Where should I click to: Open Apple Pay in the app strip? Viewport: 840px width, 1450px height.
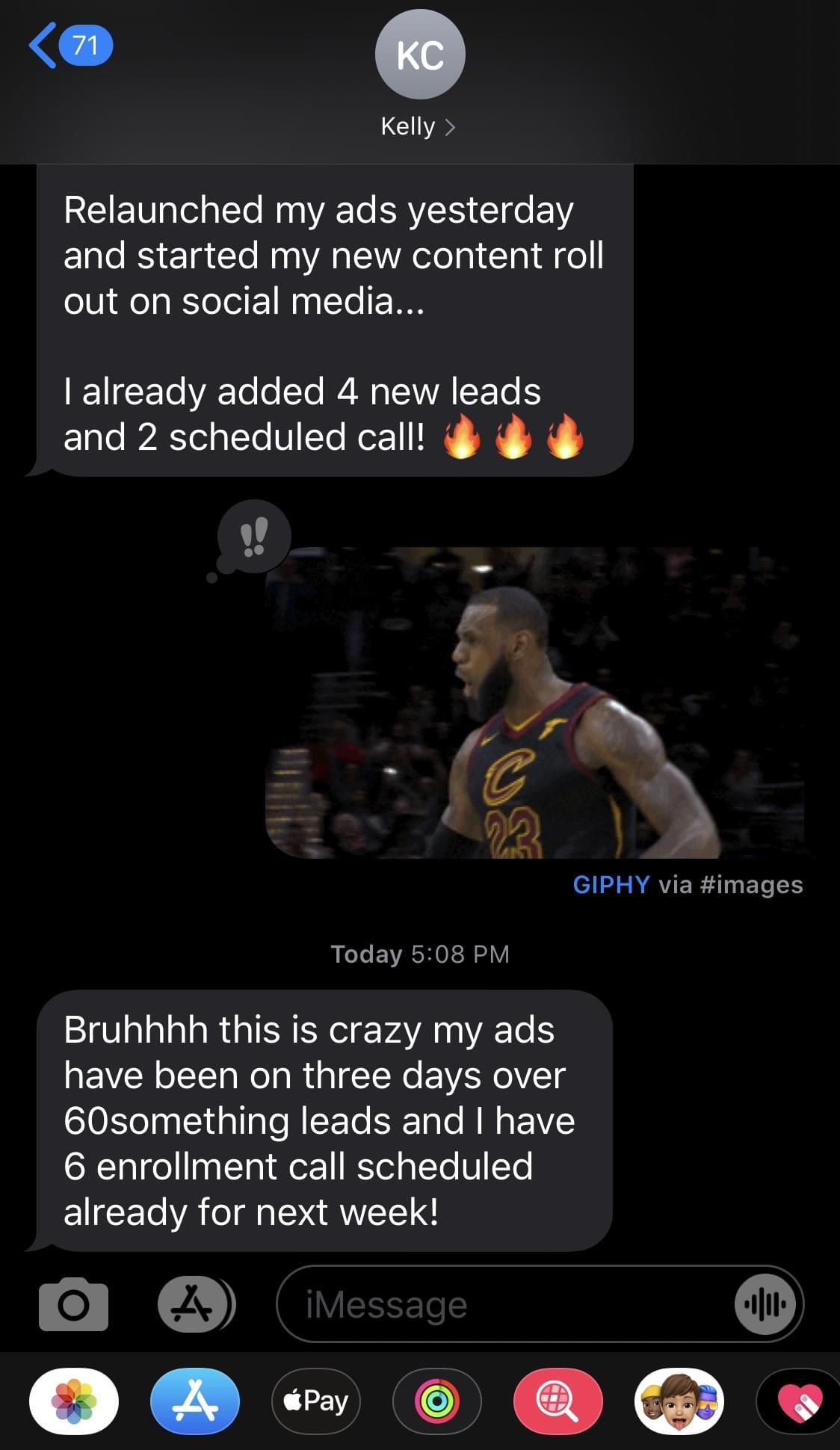click(x=316, y=1401)
